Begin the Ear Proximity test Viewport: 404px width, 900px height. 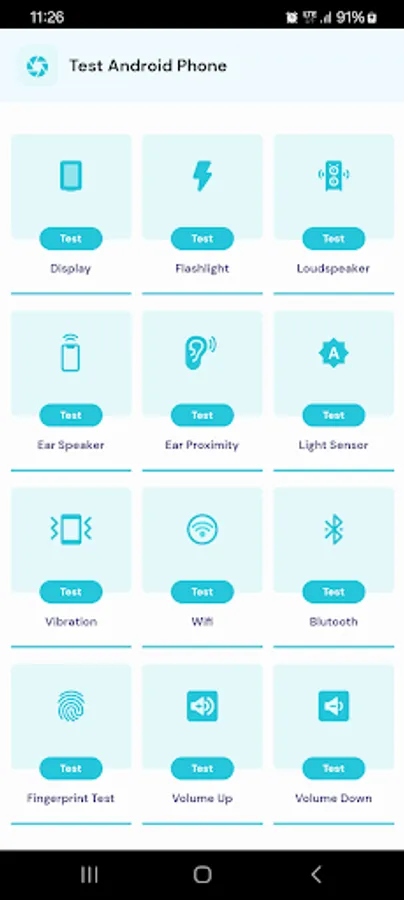click(x=202, y=415)
